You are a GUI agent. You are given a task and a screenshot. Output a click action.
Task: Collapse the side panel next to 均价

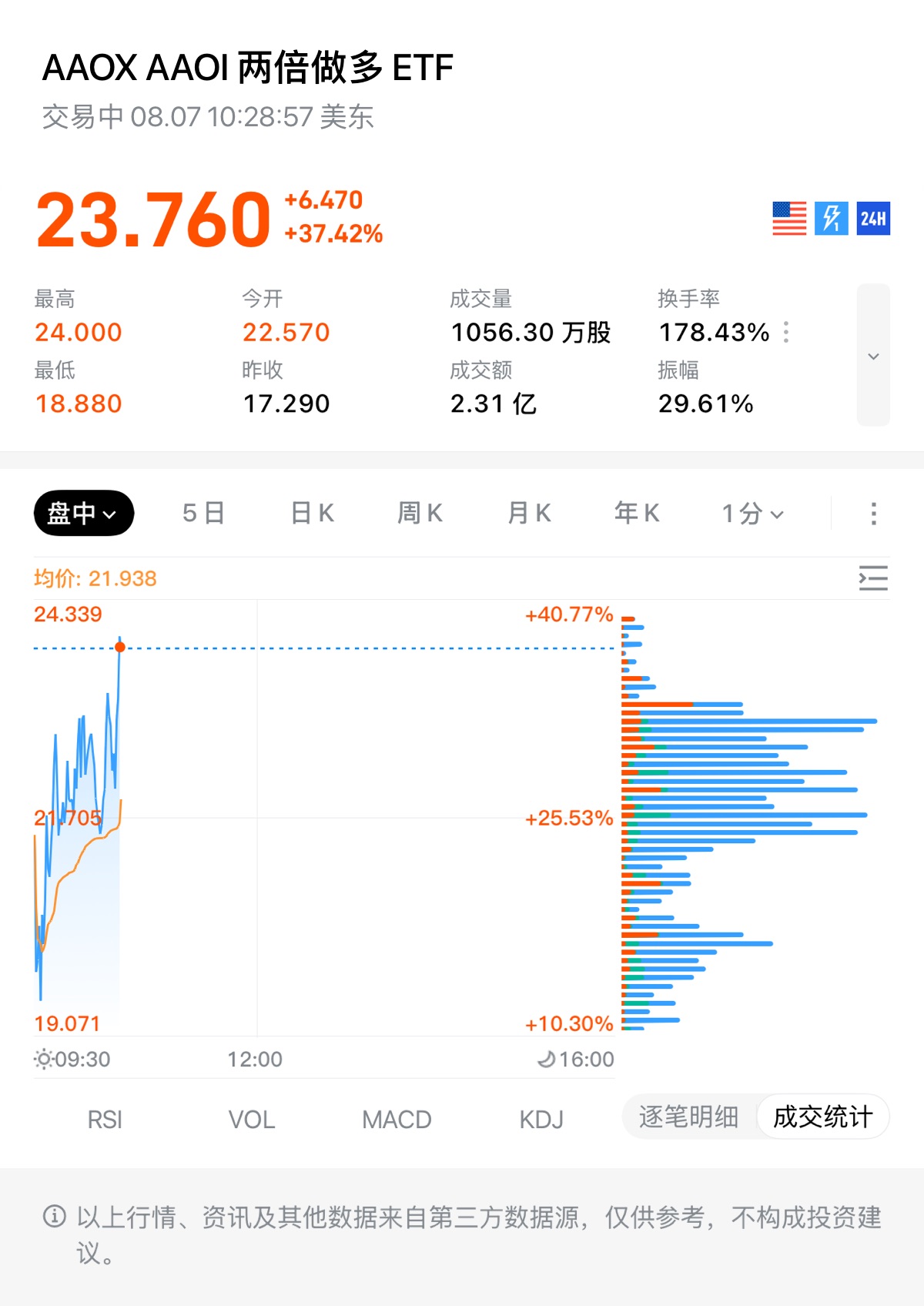(x=873, y=578)
